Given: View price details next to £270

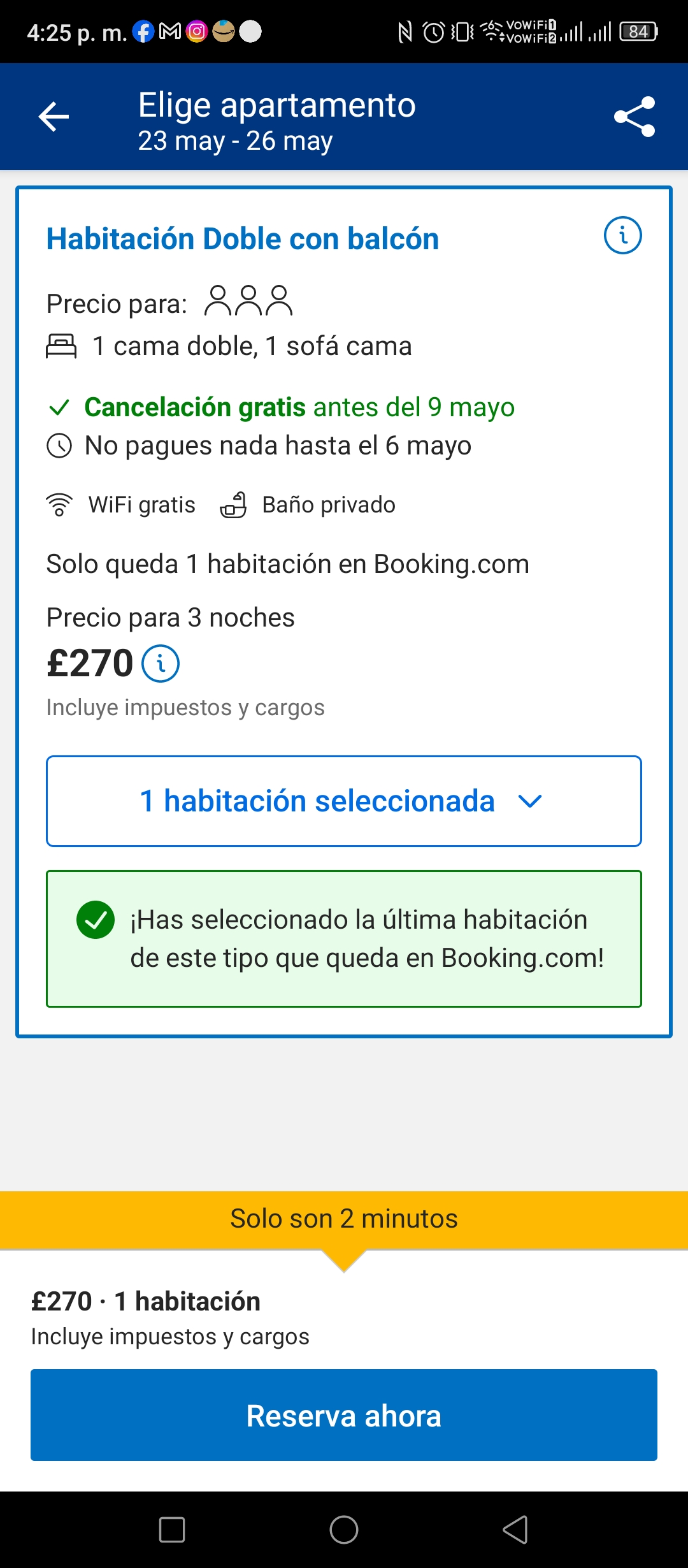Looking at the screenshot, I should [x=161, y=664].
